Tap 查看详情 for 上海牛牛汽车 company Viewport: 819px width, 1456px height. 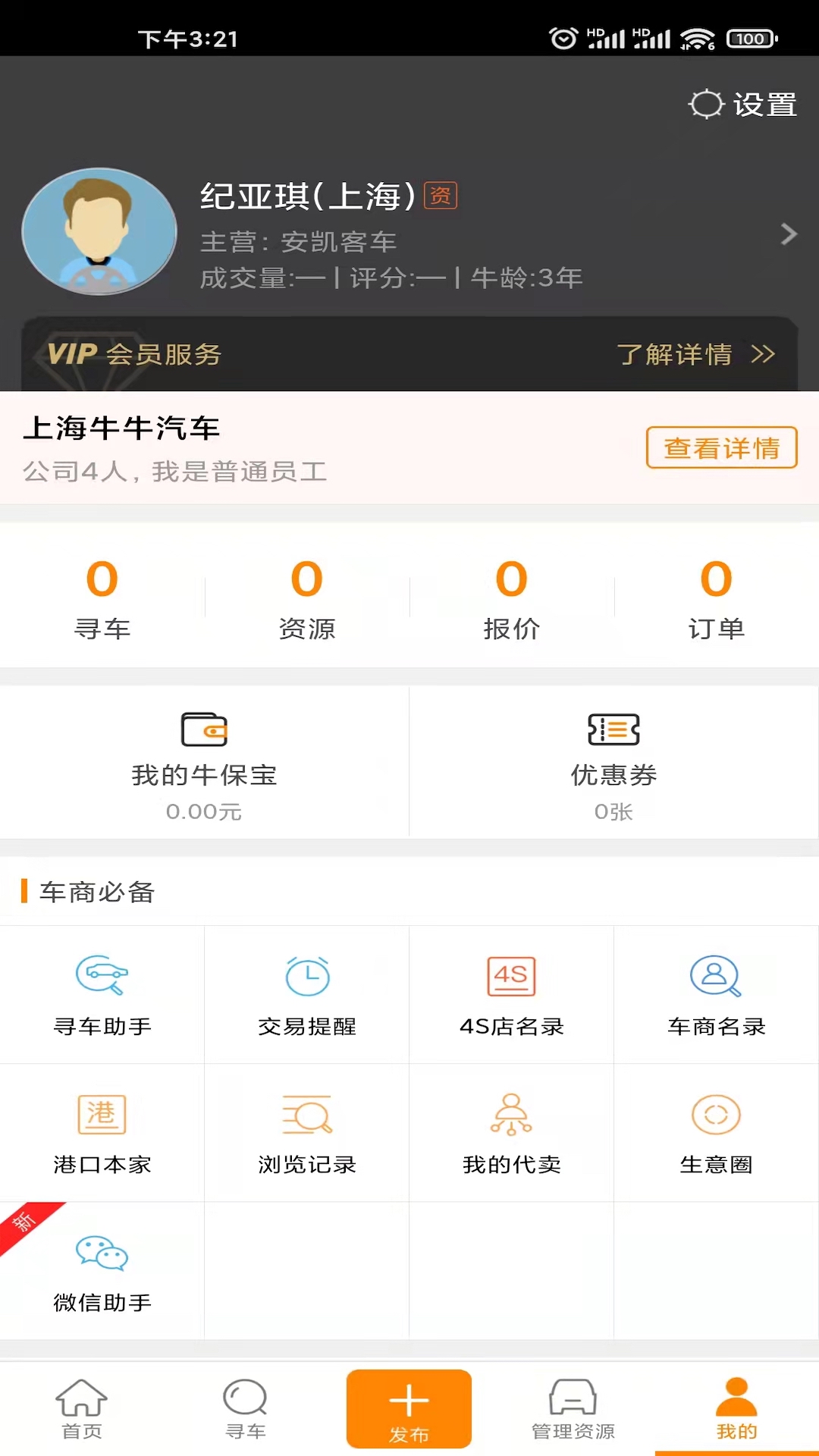(x=721, y=448)
